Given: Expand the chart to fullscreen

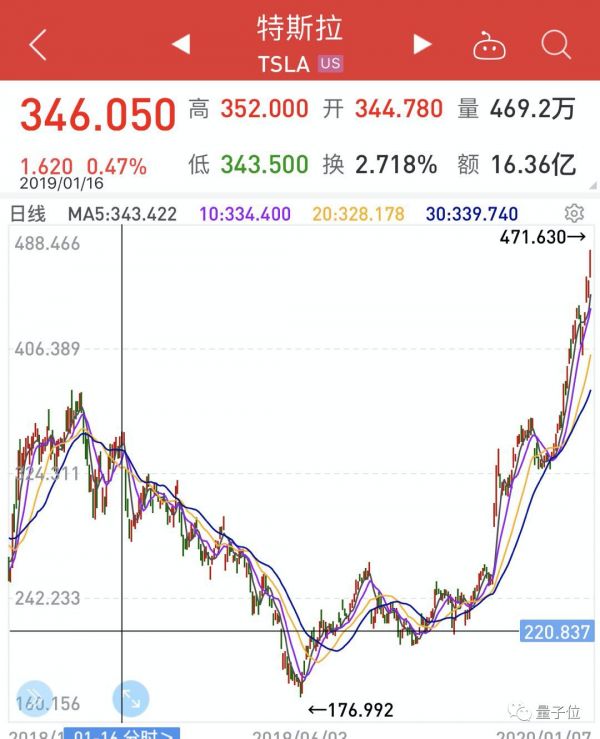Looking at the screenshot, I should click(x=128, y=698).
